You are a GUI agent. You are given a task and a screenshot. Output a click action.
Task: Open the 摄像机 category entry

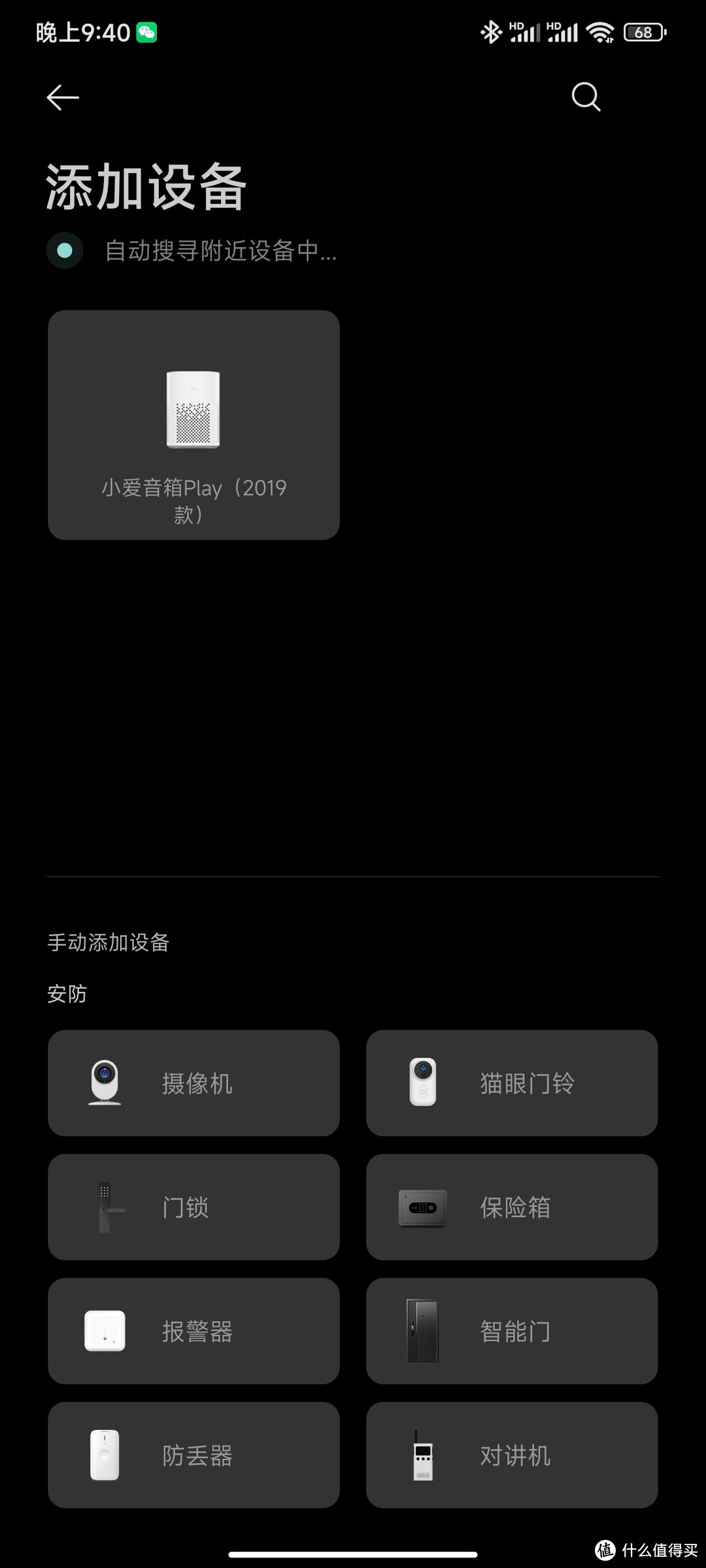[x=193, y=1083]
